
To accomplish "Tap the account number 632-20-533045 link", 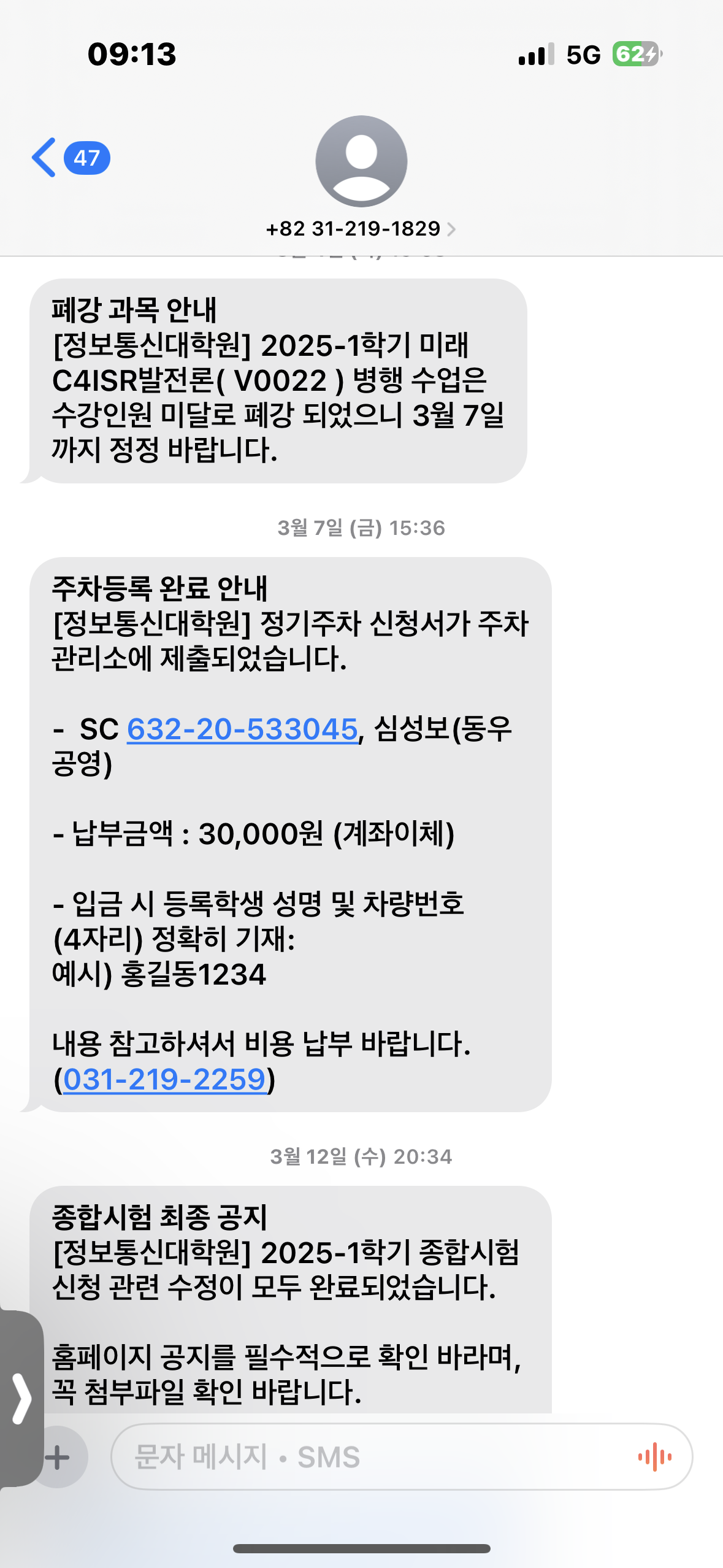I will coord(242,729).
